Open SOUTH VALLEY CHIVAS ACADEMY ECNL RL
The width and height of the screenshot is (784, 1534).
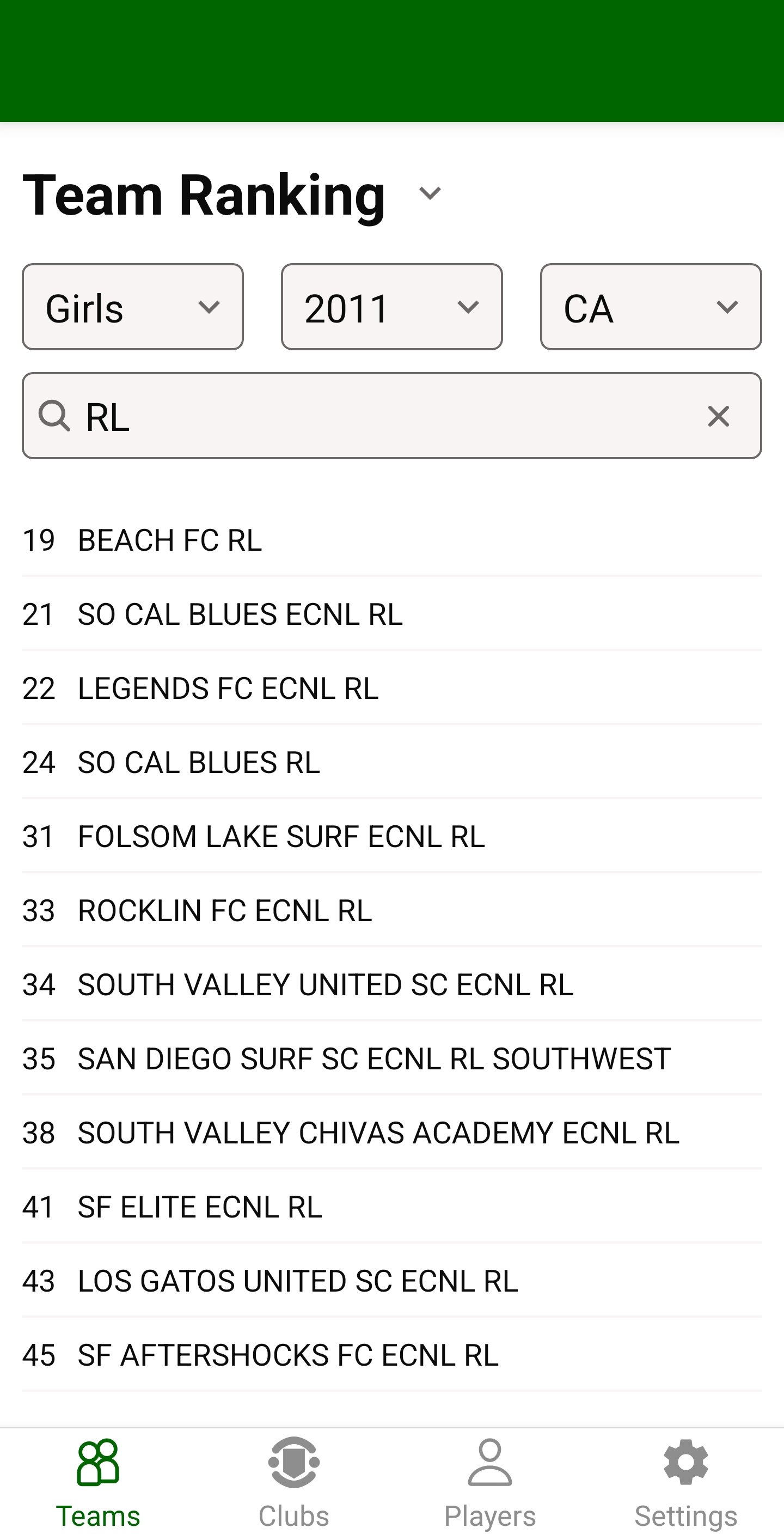[391, 1133]
